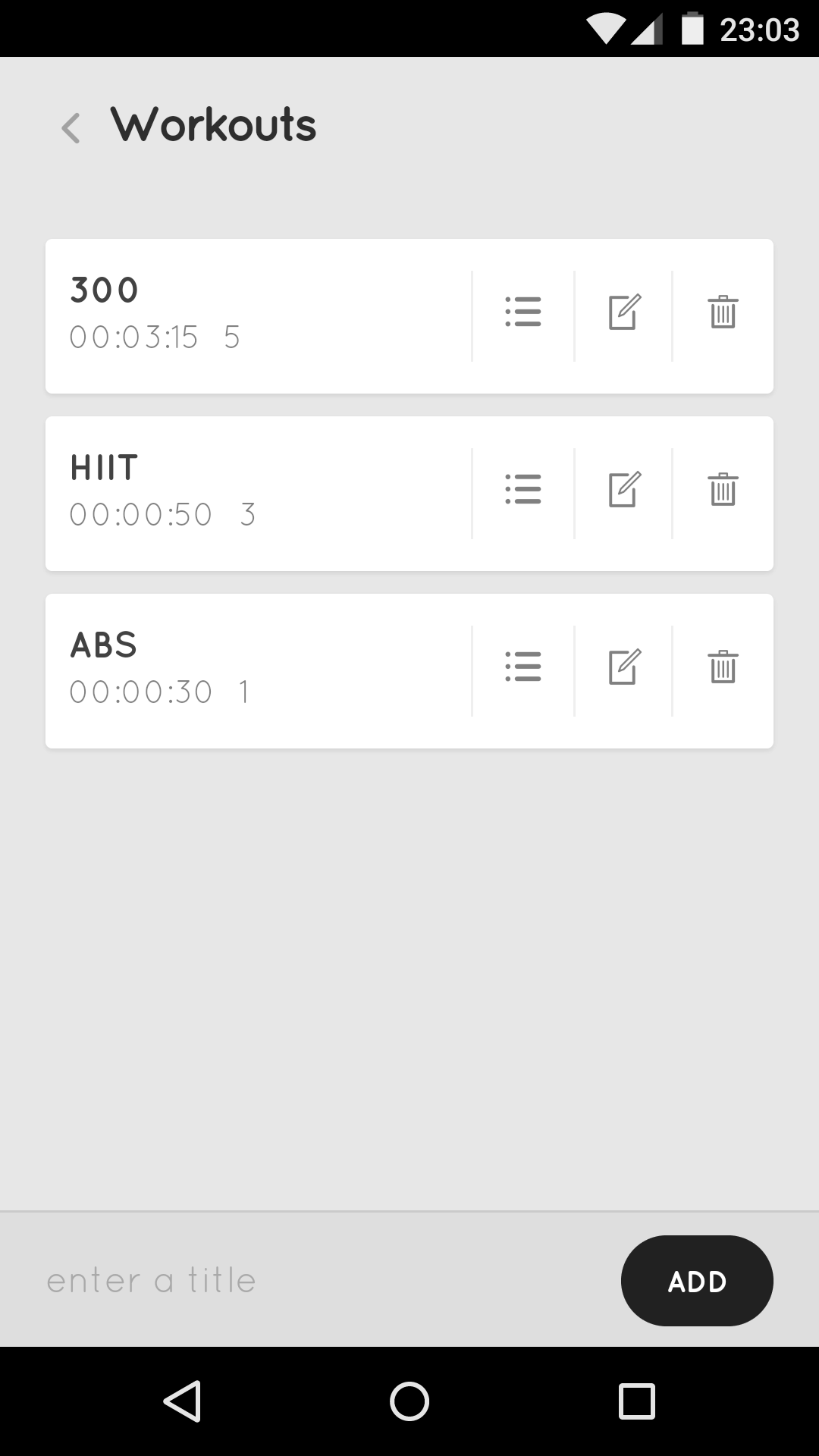Delete the 300 workout
The width and height of the screenshot is (819, 1456).
point(723,312)
